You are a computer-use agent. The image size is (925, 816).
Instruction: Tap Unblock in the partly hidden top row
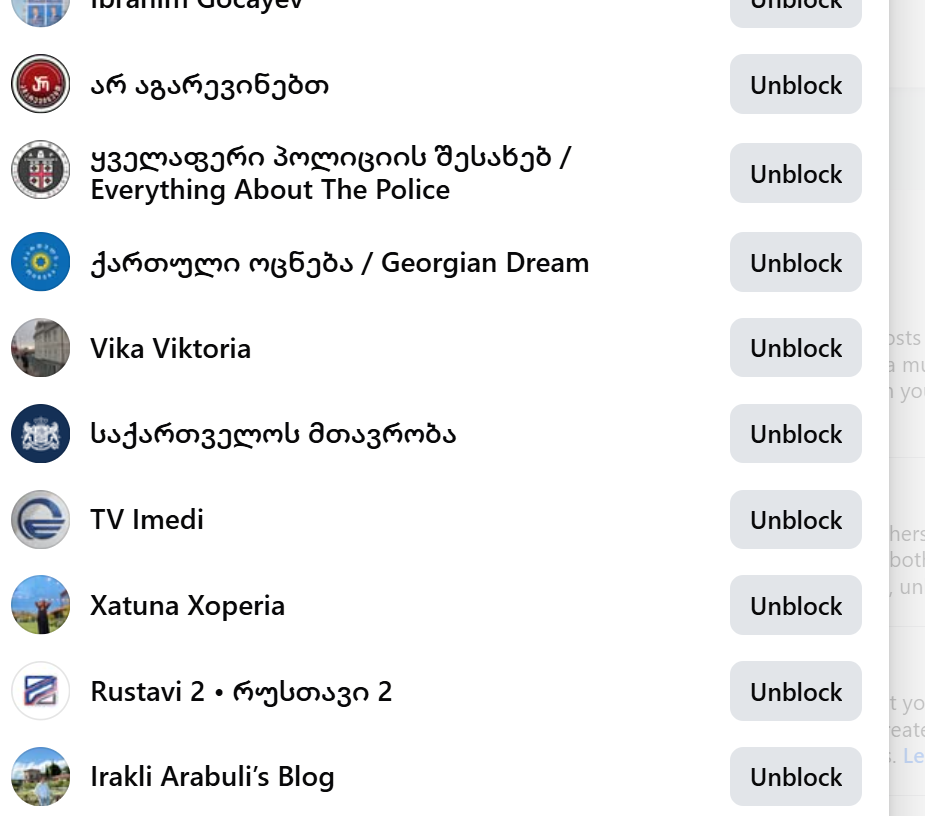tap(795, 10)
